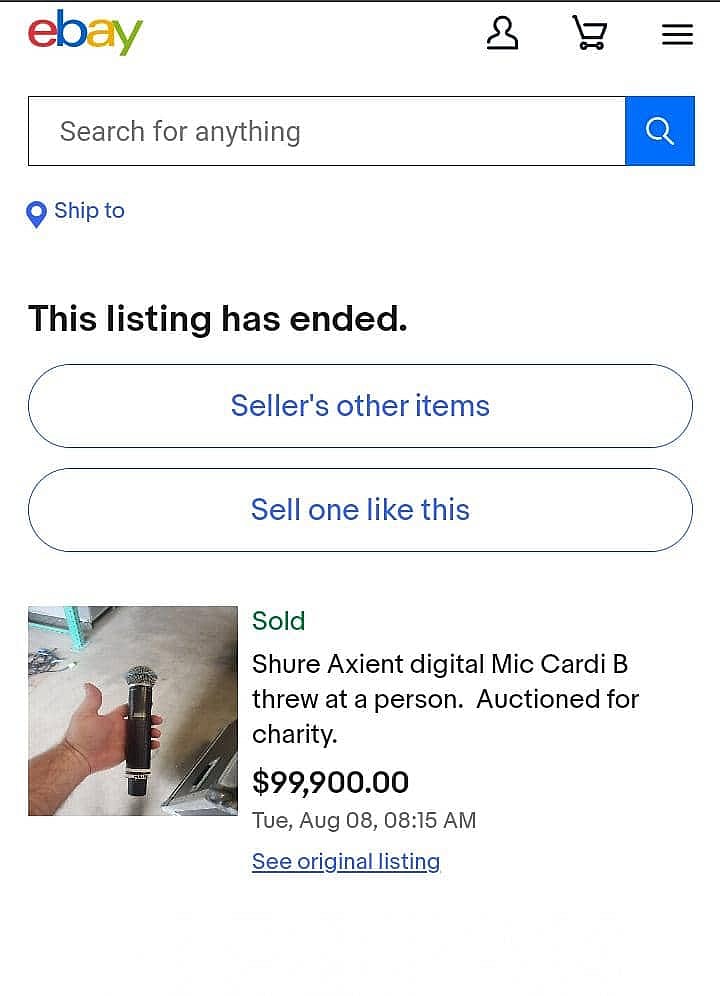The width and height of the screenshot is (720, 996).
Task: Open the Shure Axient Mic listing title
Action: click(x=446, y=698)
